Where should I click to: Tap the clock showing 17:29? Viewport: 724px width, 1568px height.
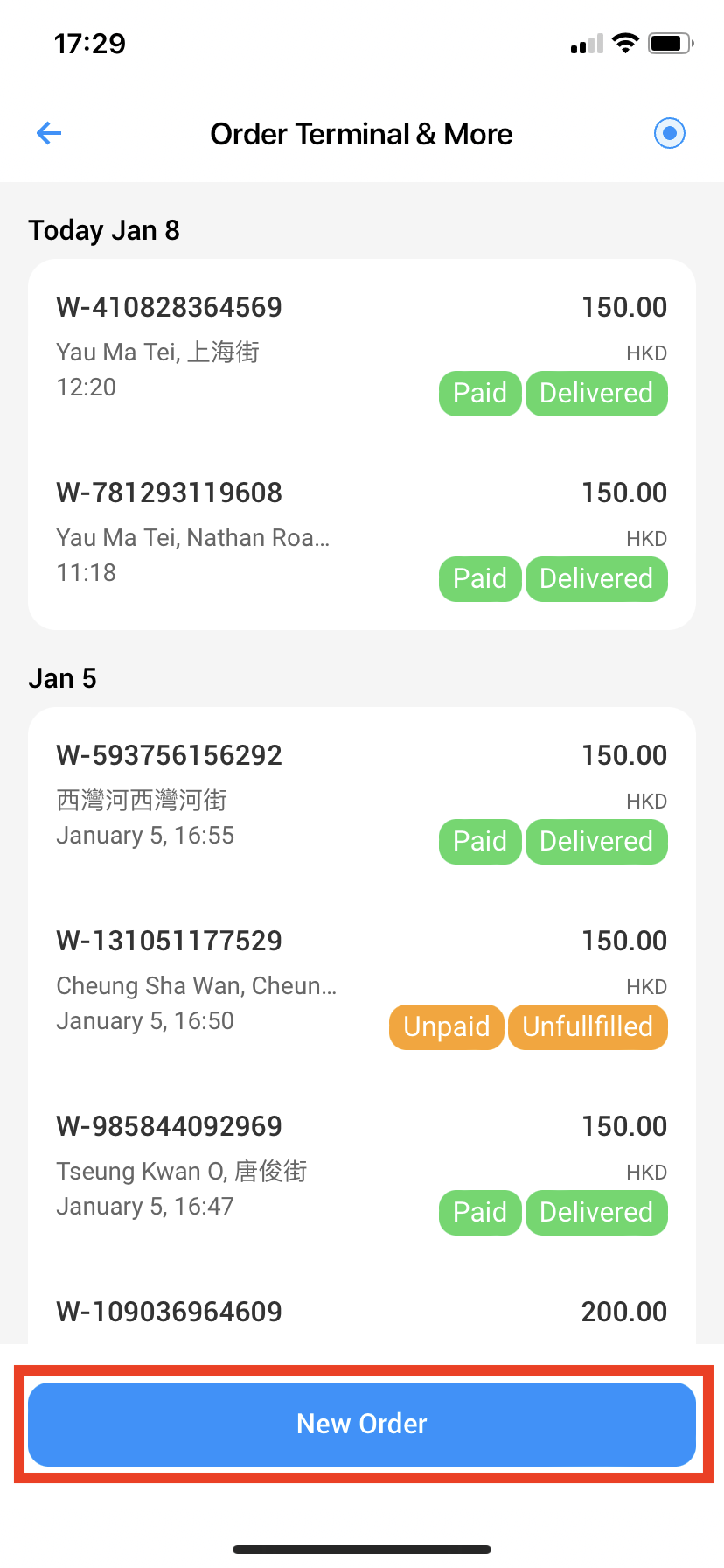click(x=91, y=42)
